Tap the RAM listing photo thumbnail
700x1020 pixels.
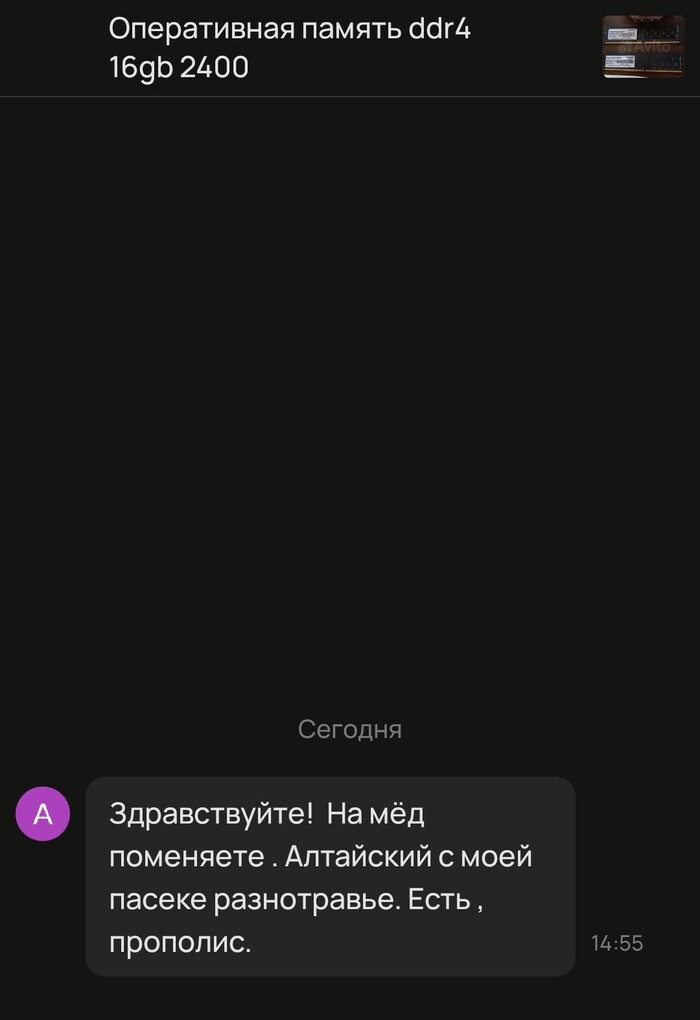tap(643, 48)
